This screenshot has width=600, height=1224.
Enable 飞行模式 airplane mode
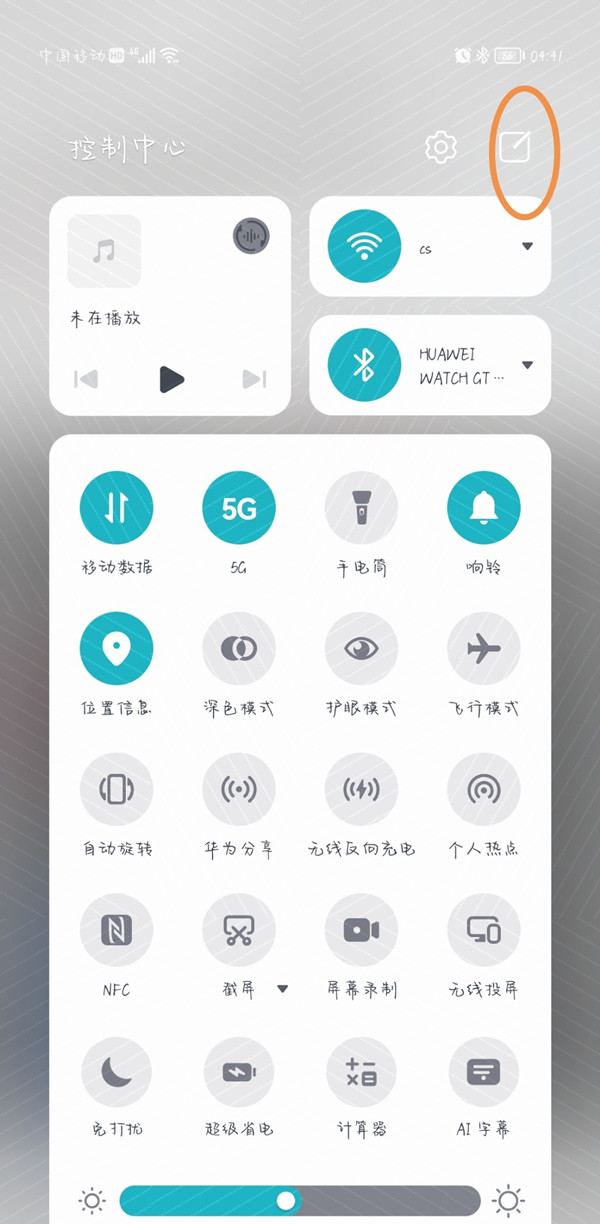(x=484, y=649)
